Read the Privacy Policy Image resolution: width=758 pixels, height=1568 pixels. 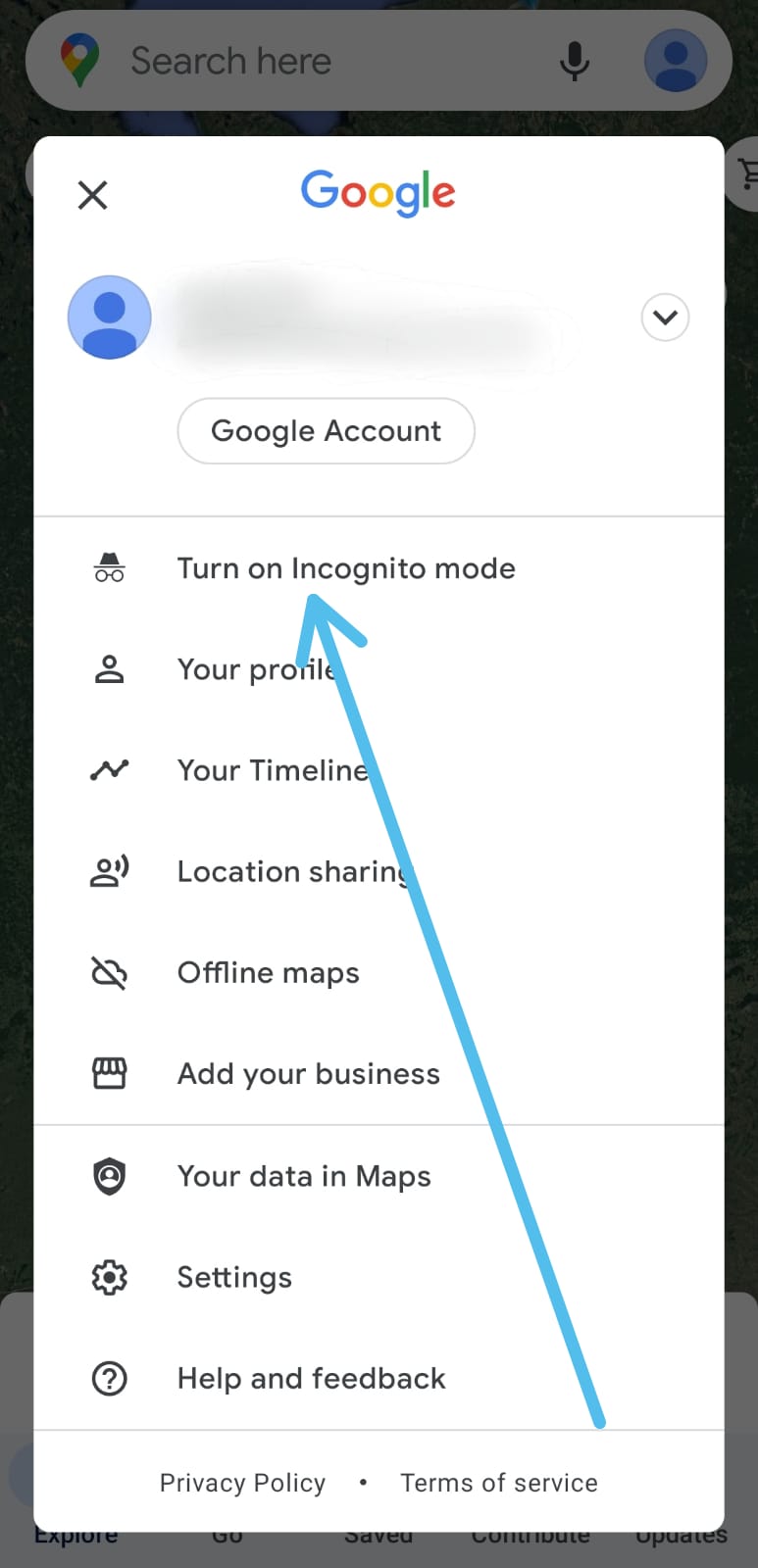coord(242,1483)
